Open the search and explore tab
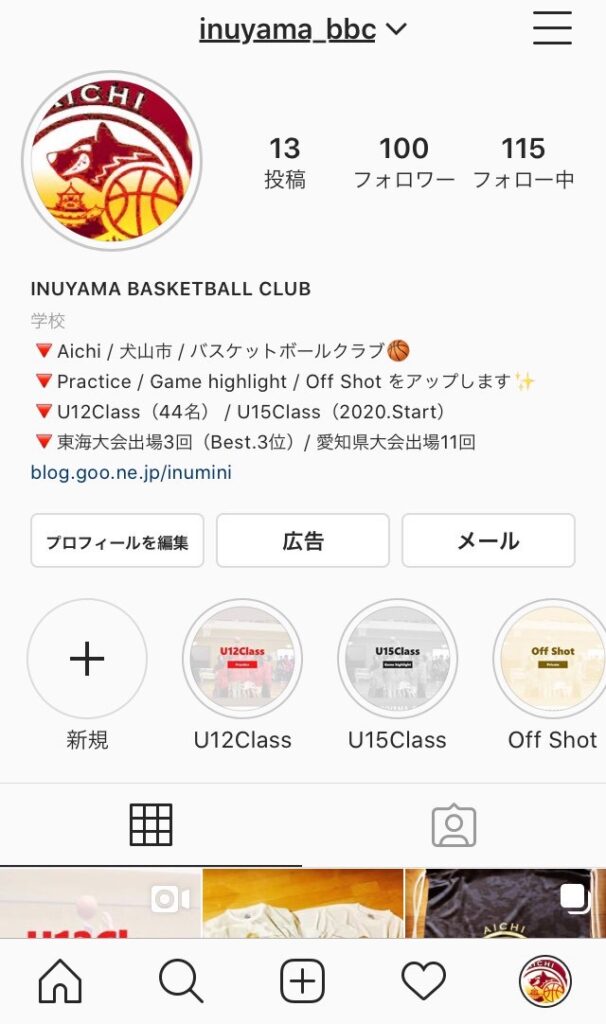The height and width of the screenshot is (1024, 606). [181, 982]
